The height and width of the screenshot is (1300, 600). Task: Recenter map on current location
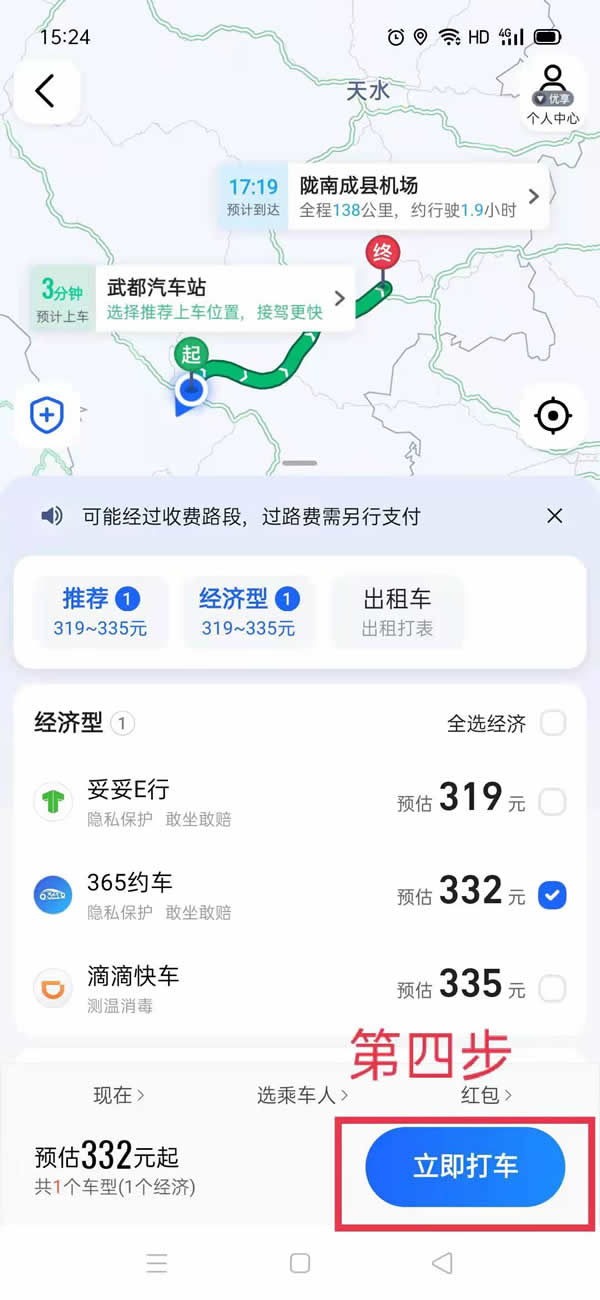(553, 415)
